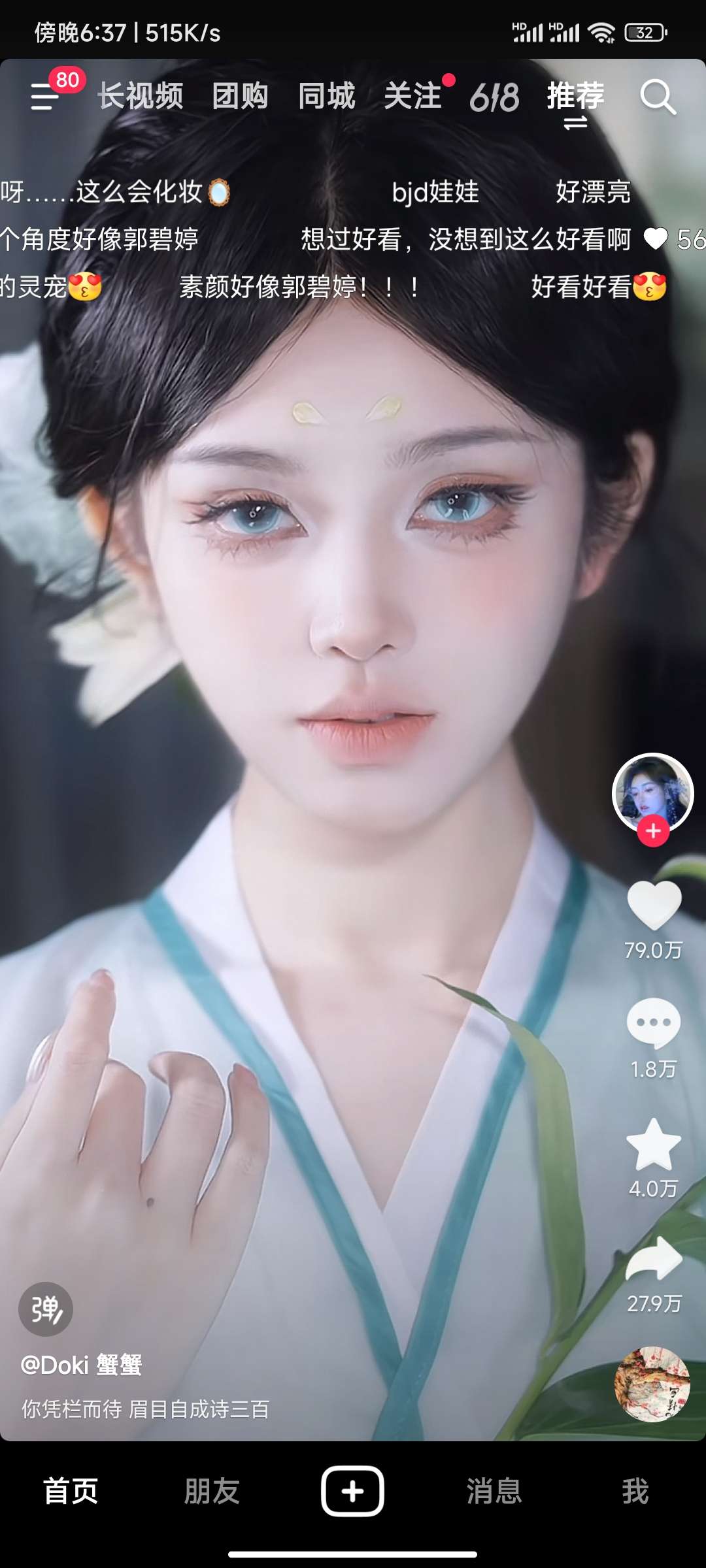This screenshot has width=706, height=1568.
Task: Go to the 关注 feed
Action: pos(412,97)
